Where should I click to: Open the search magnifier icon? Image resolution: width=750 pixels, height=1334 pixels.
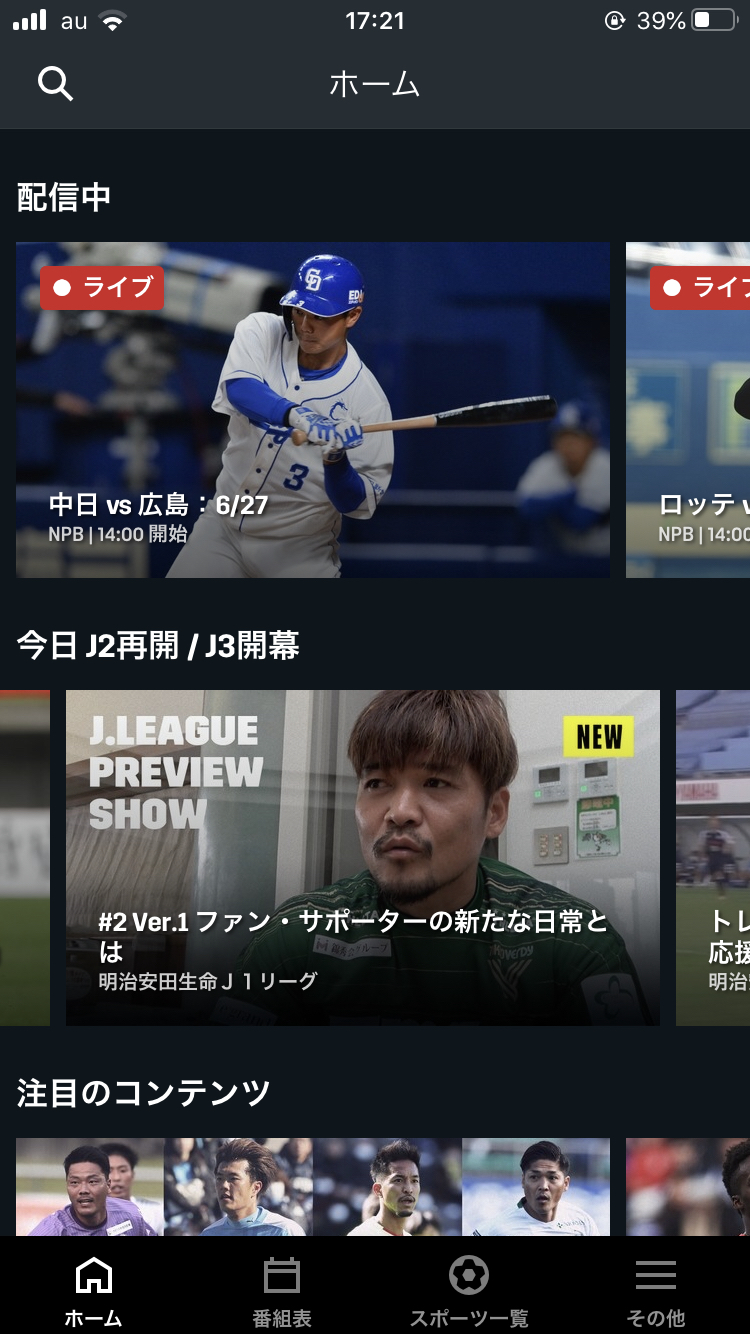click(55, 84)
